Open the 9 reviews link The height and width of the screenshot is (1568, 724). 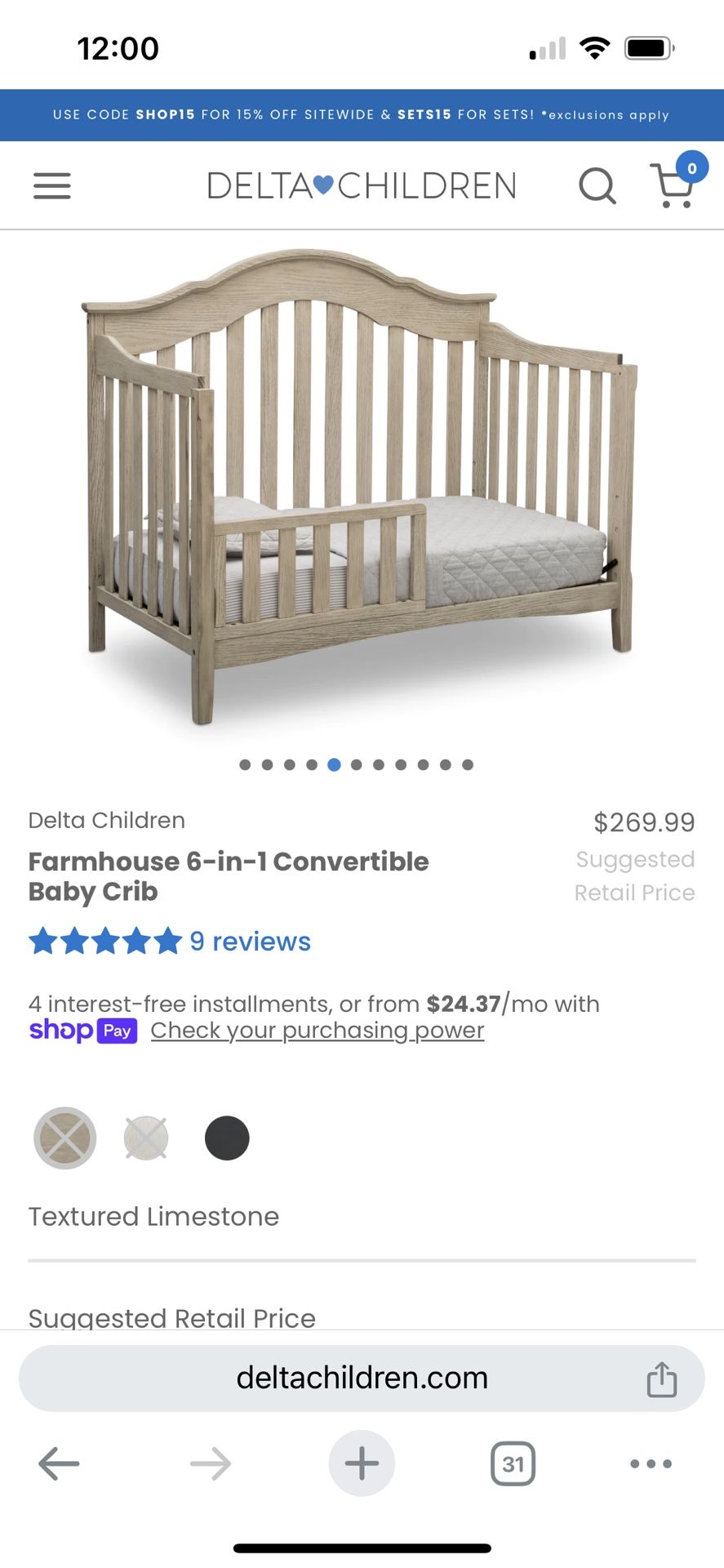pyautogui.click(x=250, y=942)
